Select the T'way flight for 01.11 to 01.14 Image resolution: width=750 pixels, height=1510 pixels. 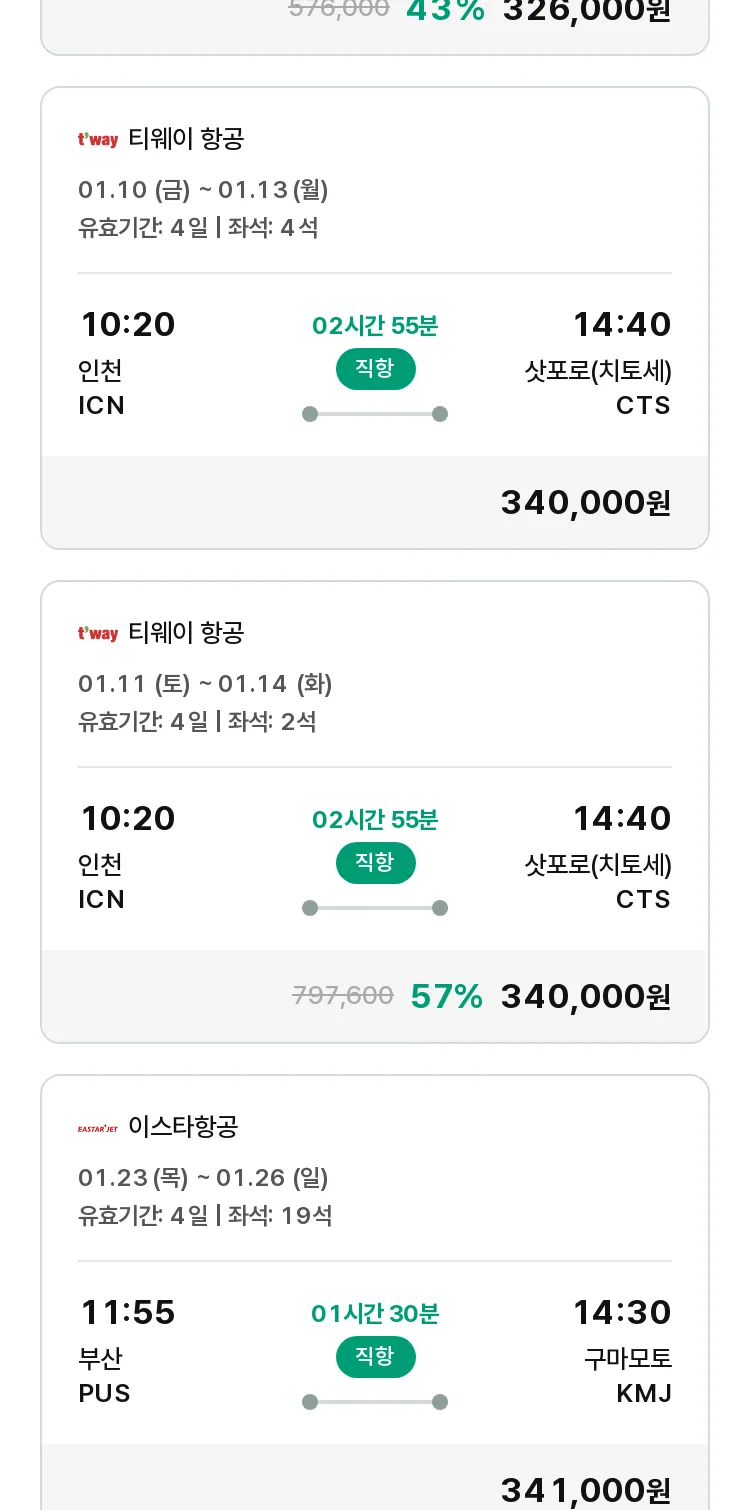point(375,812)
